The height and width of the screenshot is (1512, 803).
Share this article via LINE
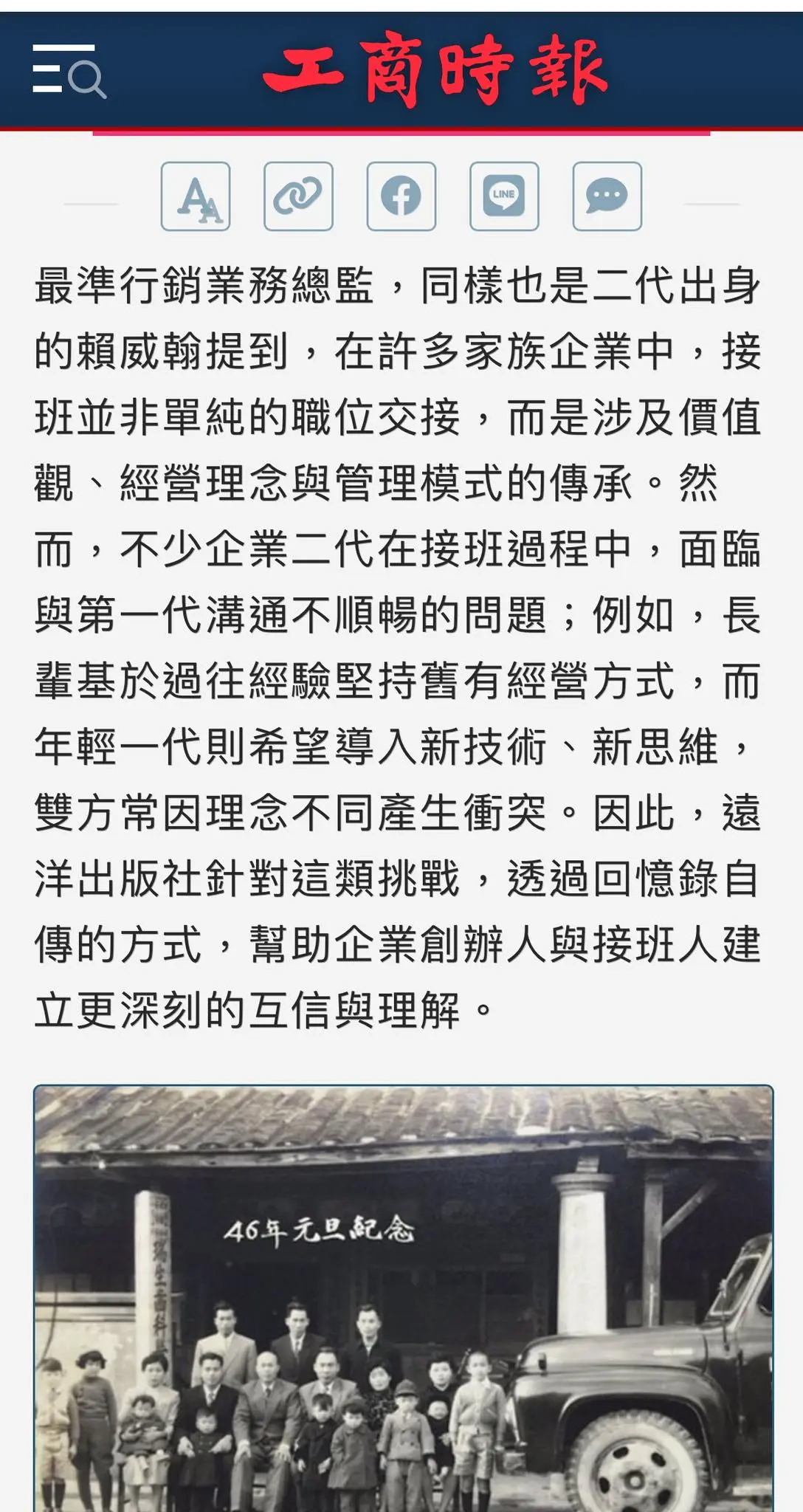point(504,197)
